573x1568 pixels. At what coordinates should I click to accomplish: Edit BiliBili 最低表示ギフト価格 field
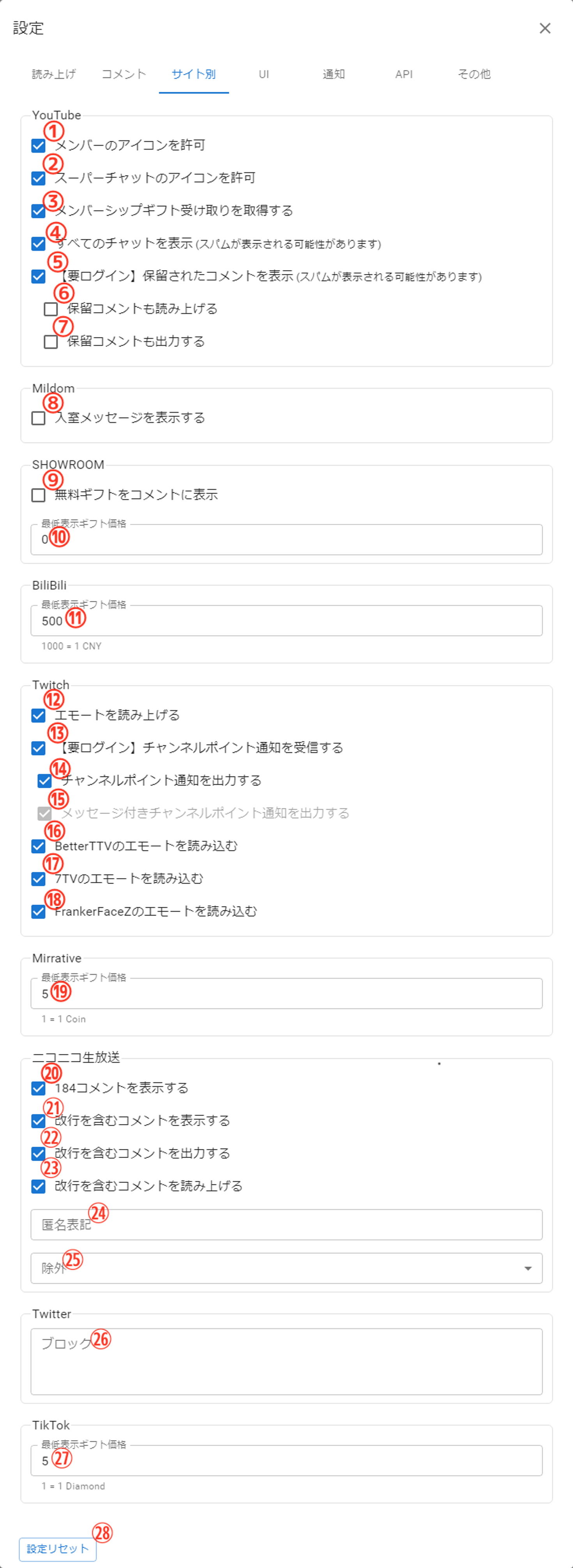286,621
